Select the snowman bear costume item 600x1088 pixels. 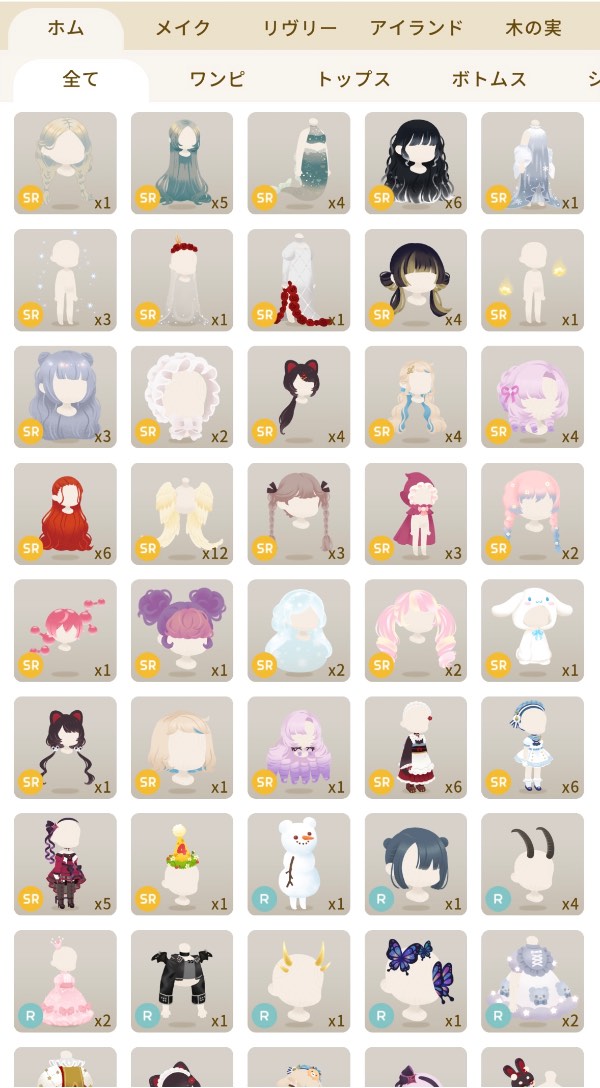click(299, 864)
